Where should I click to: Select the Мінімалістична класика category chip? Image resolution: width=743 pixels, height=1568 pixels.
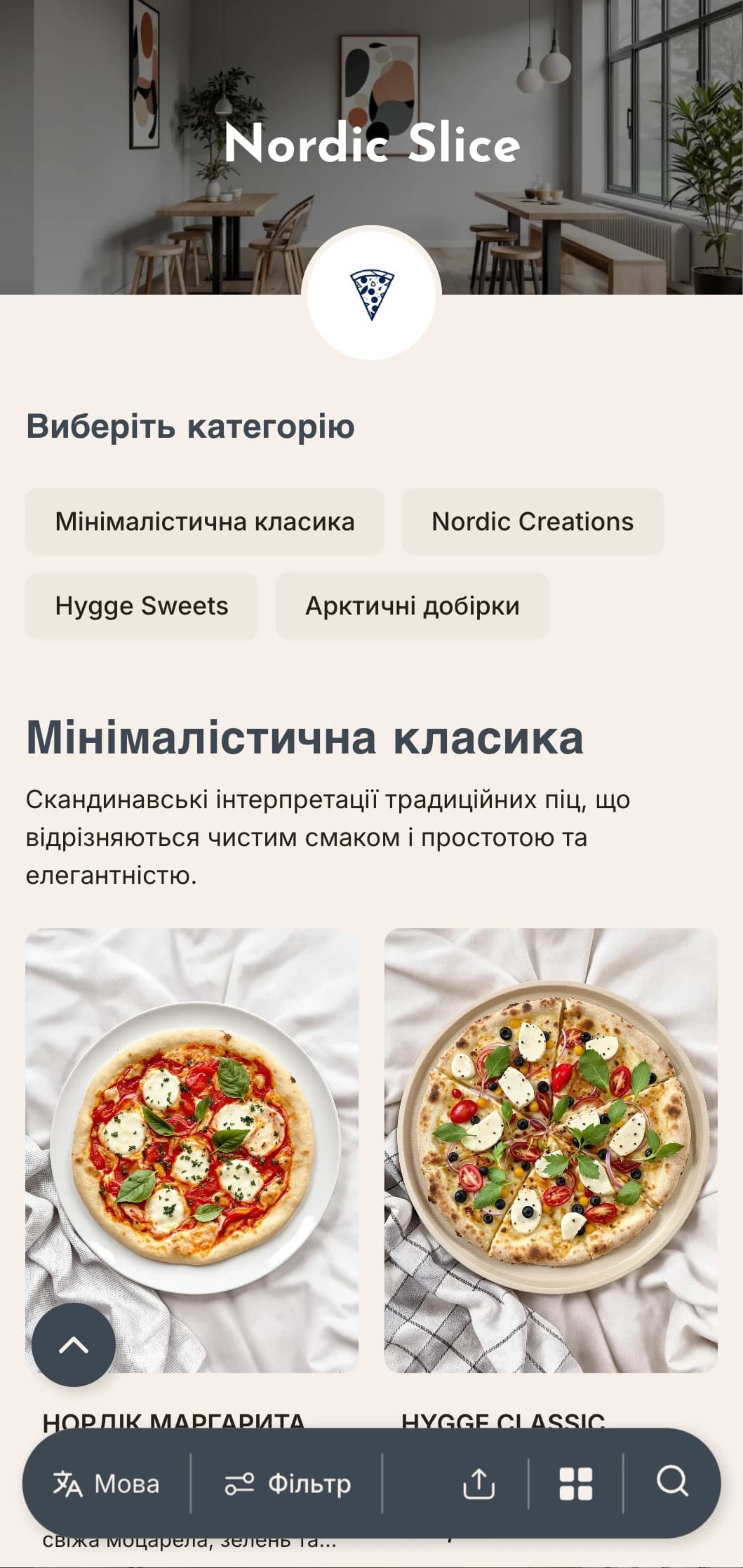(x=205, y=522)
